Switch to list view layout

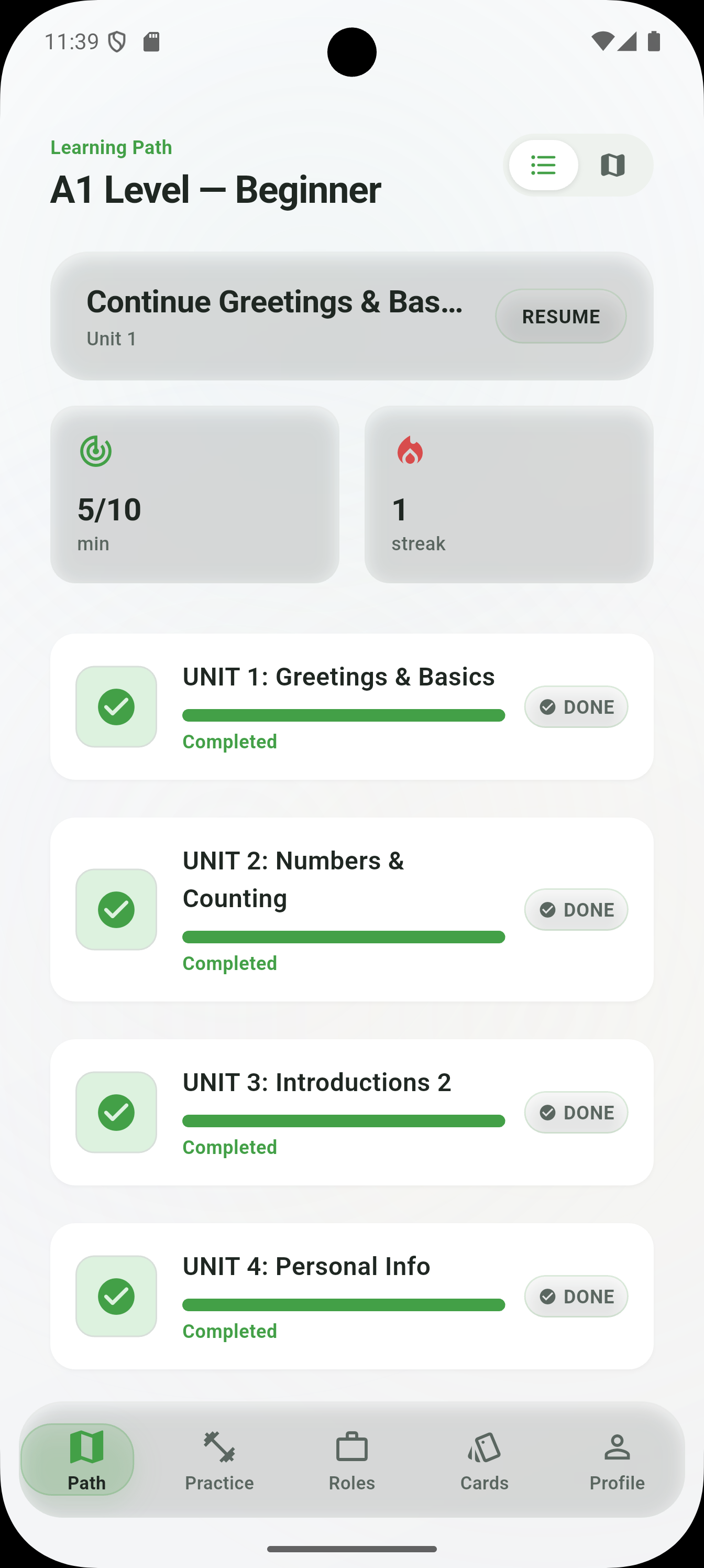pyautogui.click(x=543, y=165)
